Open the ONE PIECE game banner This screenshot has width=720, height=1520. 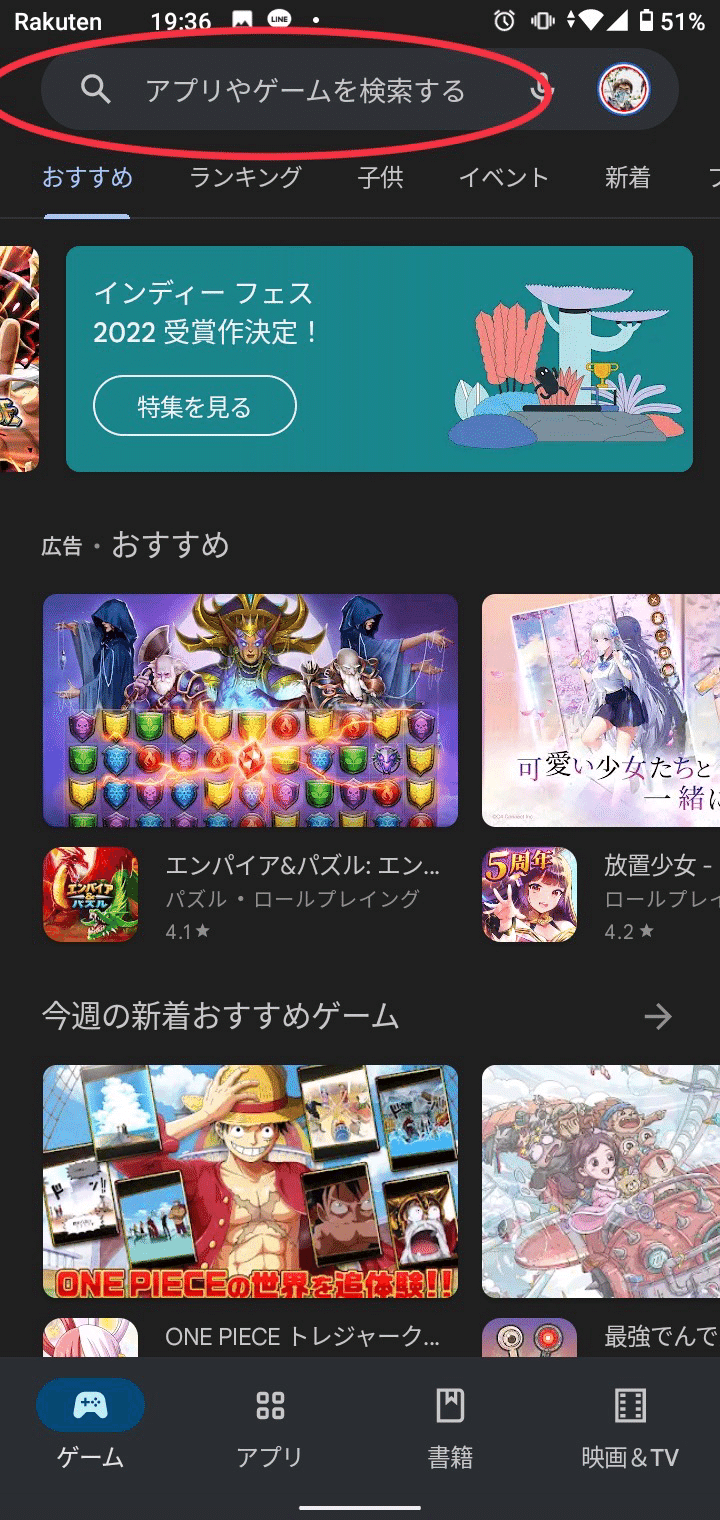tap(250, 1181)
